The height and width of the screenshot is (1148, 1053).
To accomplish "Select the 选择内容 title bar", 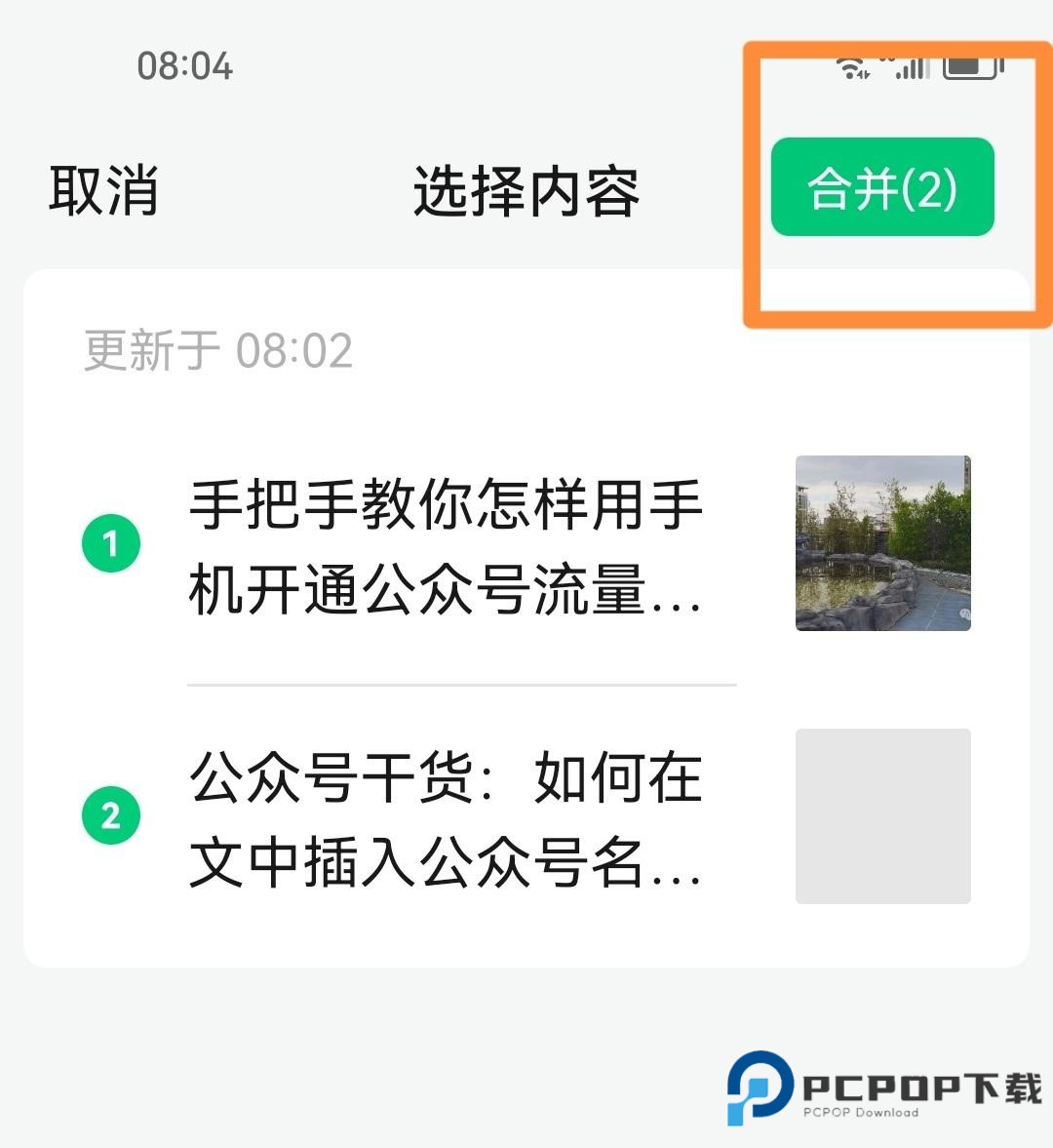I will [526, 192].
